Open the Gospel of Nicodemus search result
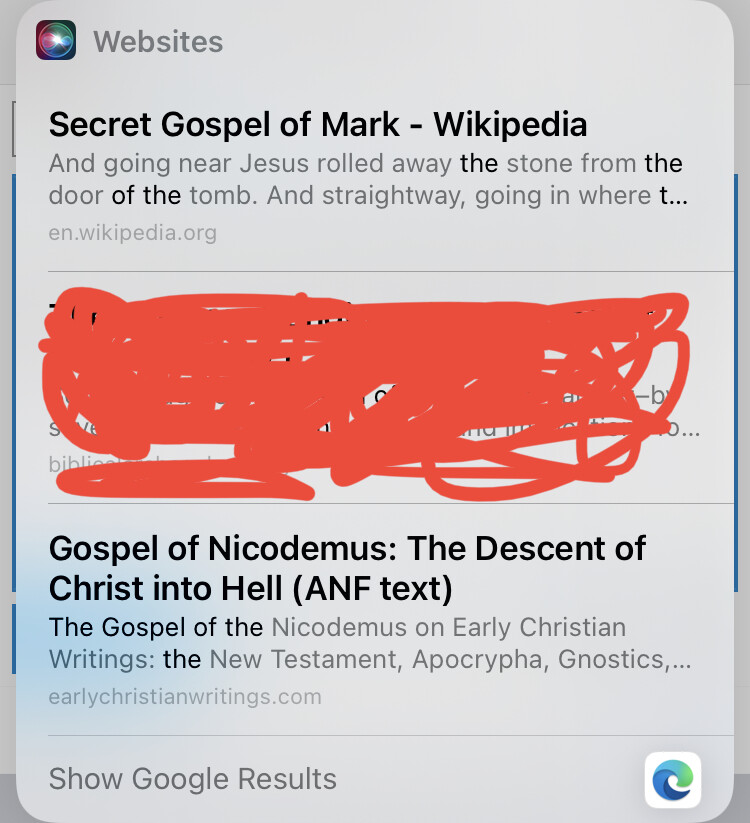The height and width of the screenshot is (823, 750). pos(347,568)
